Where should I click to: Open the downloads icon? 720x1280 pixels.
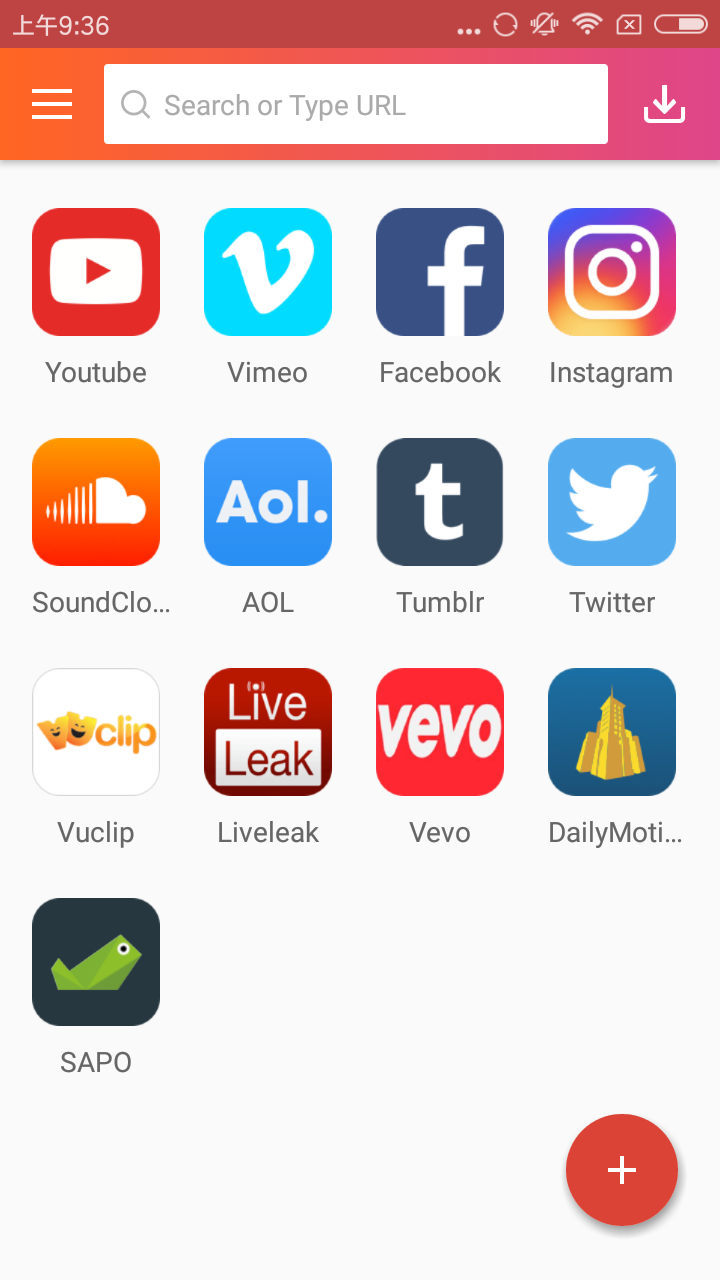pyautogui.click(x=664, y=104)
